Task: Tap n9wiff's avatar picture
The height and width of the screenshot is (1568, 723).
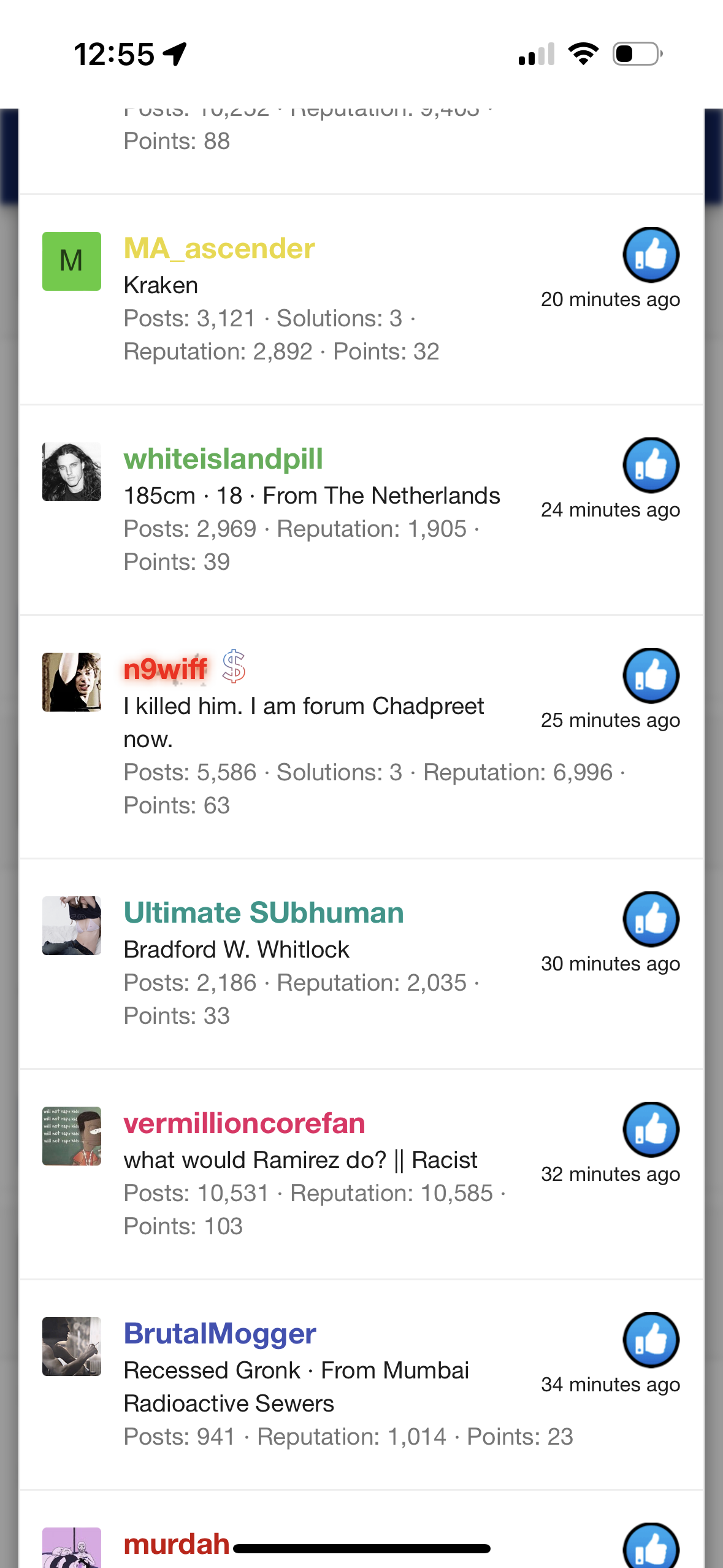Action: tap(72, 682)
